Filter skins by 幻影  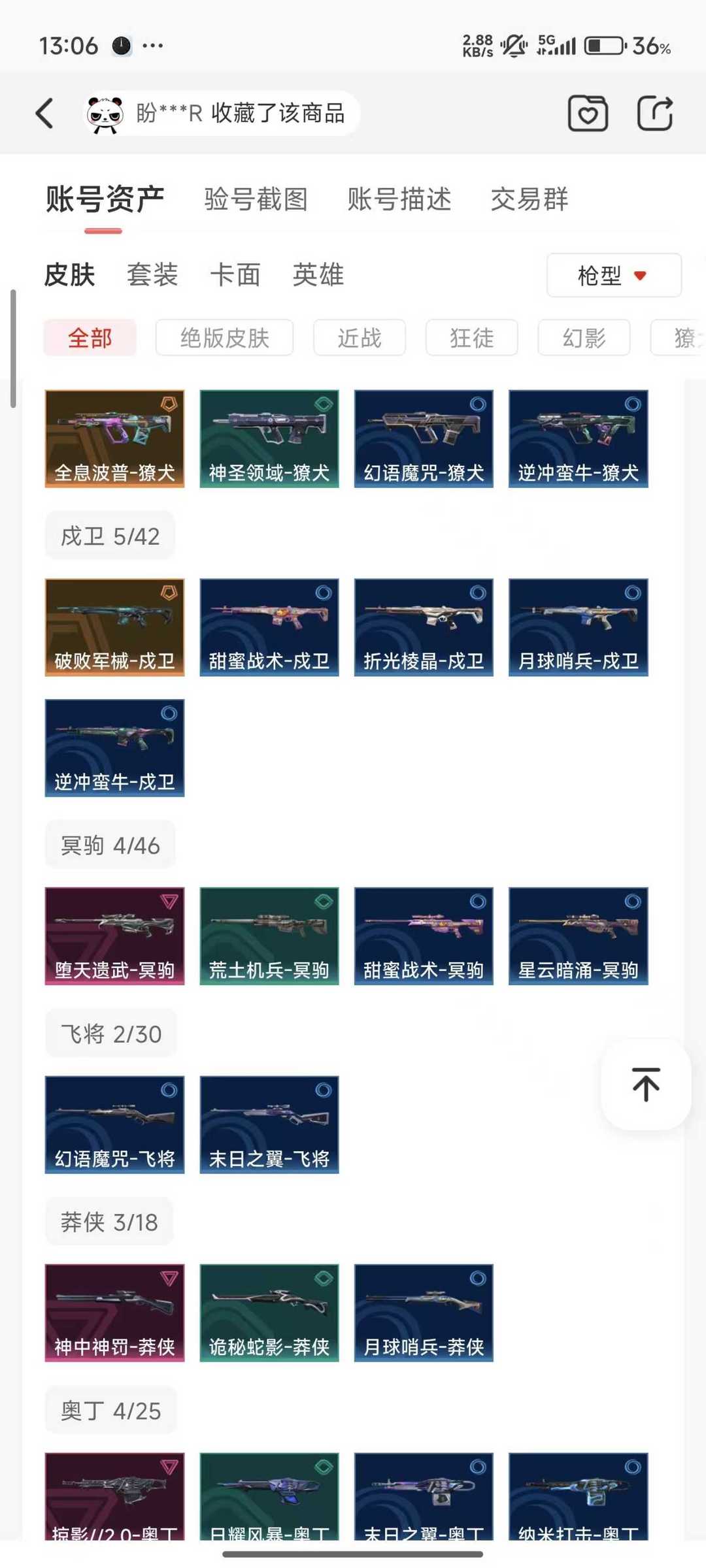click(x=584, y=338)
